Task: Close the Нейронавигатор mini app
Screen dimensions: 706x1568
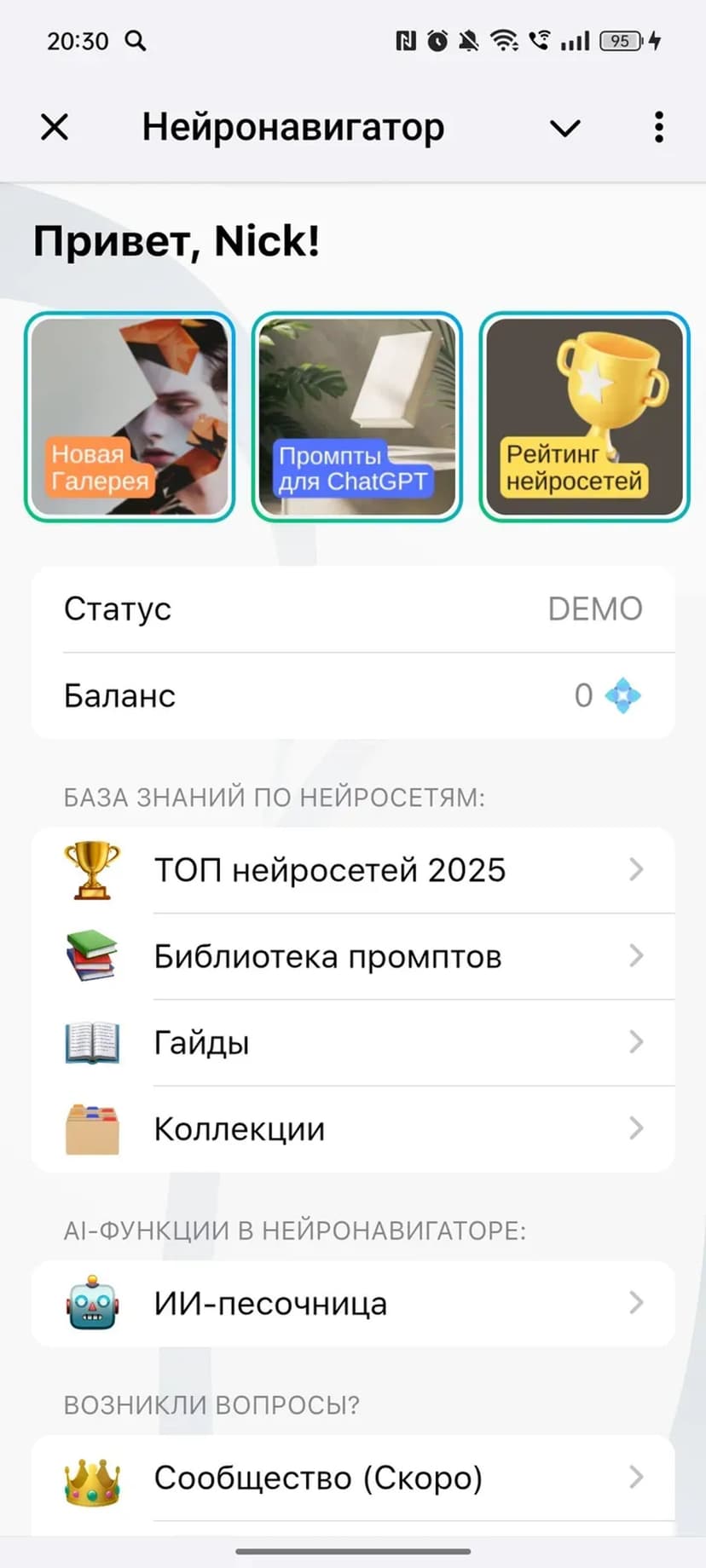Action: [55, 128]
